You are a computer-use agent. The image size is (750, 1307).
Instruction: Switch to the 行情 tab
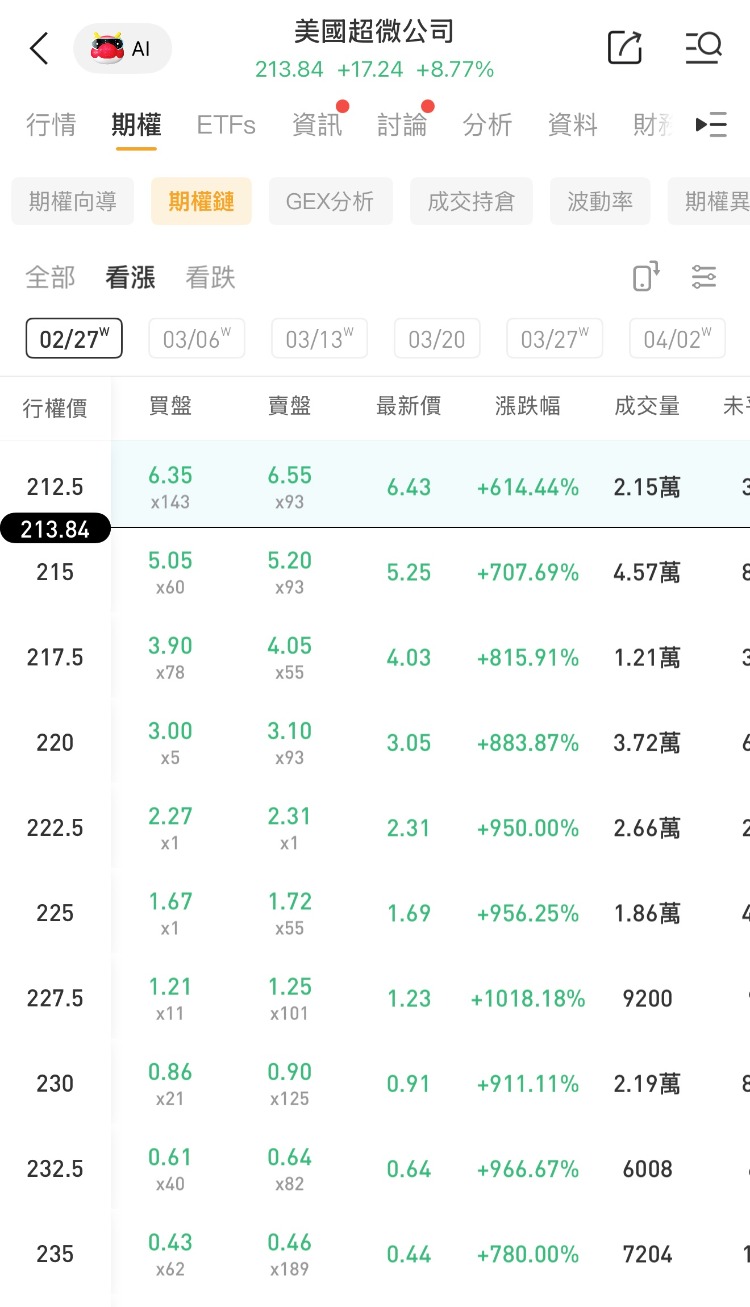coord(51,125)
